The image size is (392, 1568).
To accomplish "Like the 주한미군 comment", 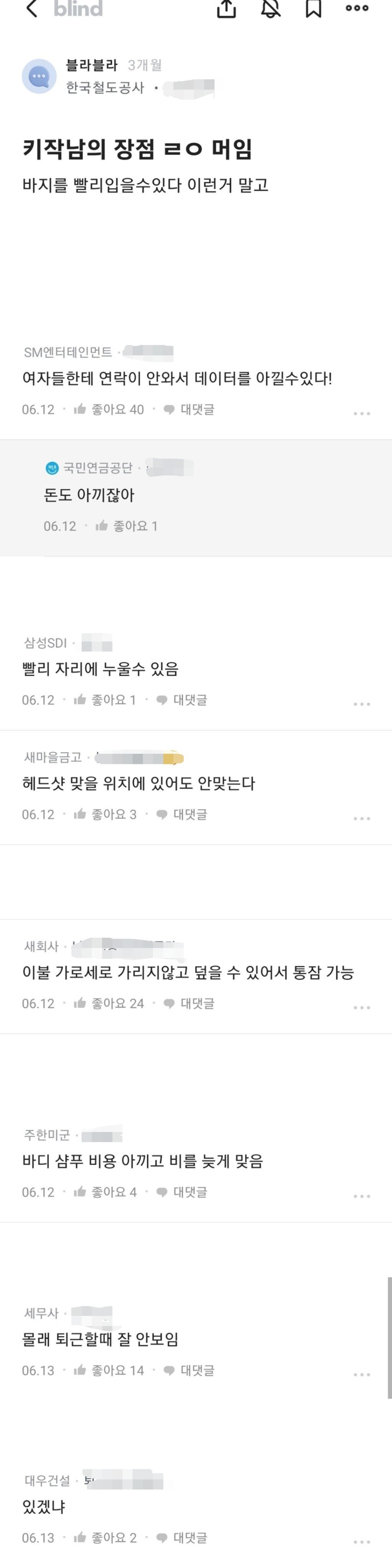I will (x=105, y=1192).
